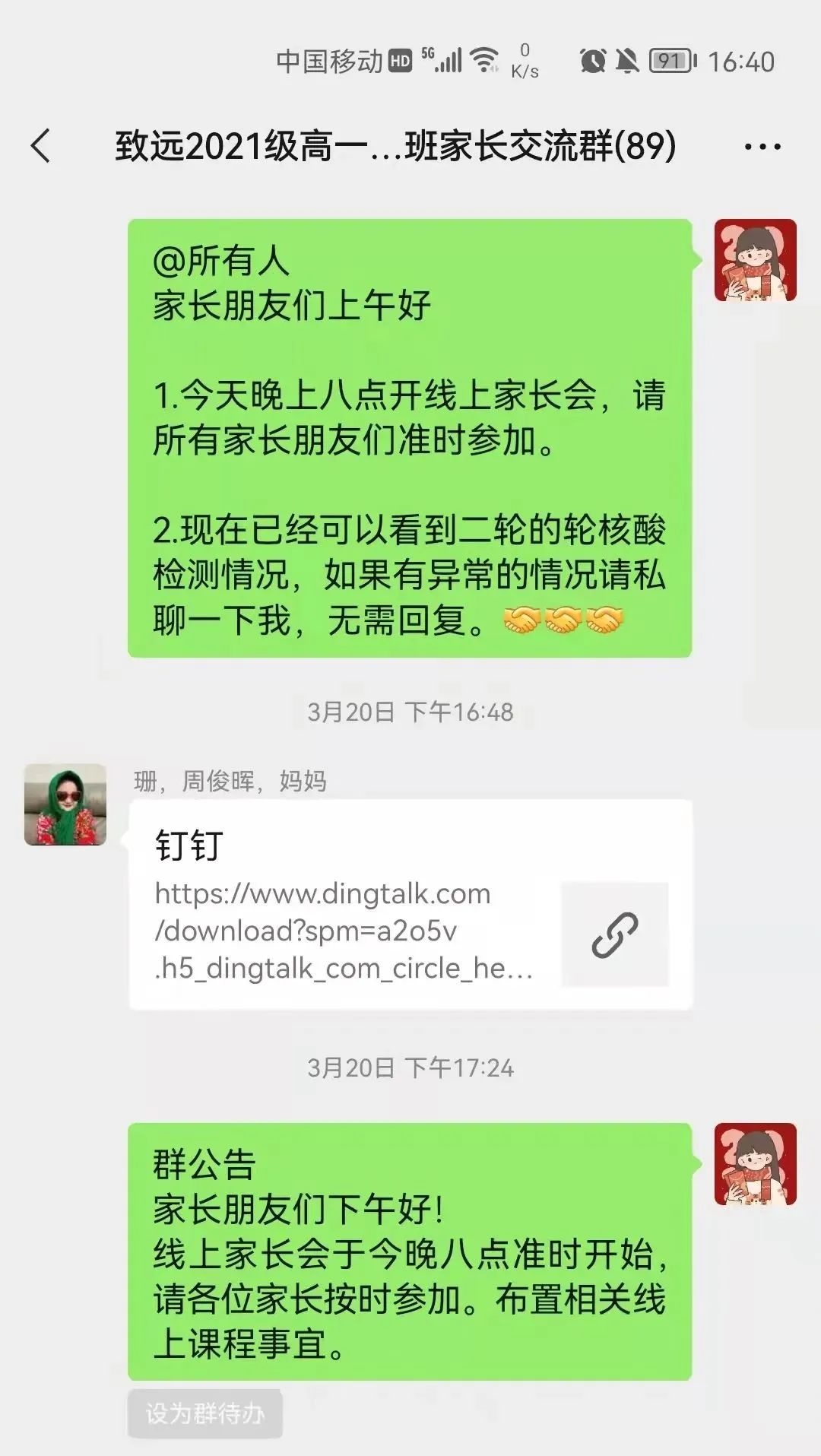The height and width of the screenshot is (1456, 821).
Task: Open the 钉钉 download link card
Action: point(410,905)
